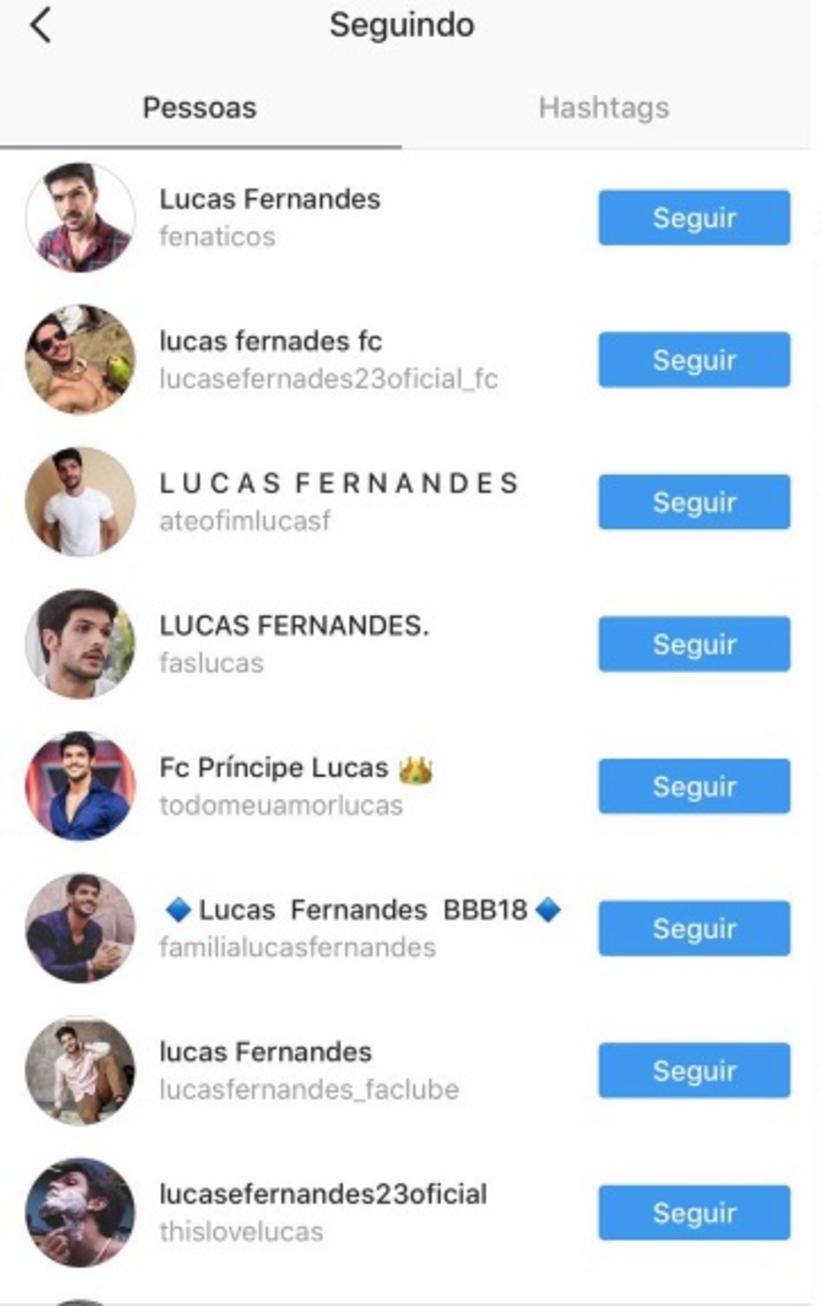
Task: Follow the fenaticos account
Action: tap(694, 218)
